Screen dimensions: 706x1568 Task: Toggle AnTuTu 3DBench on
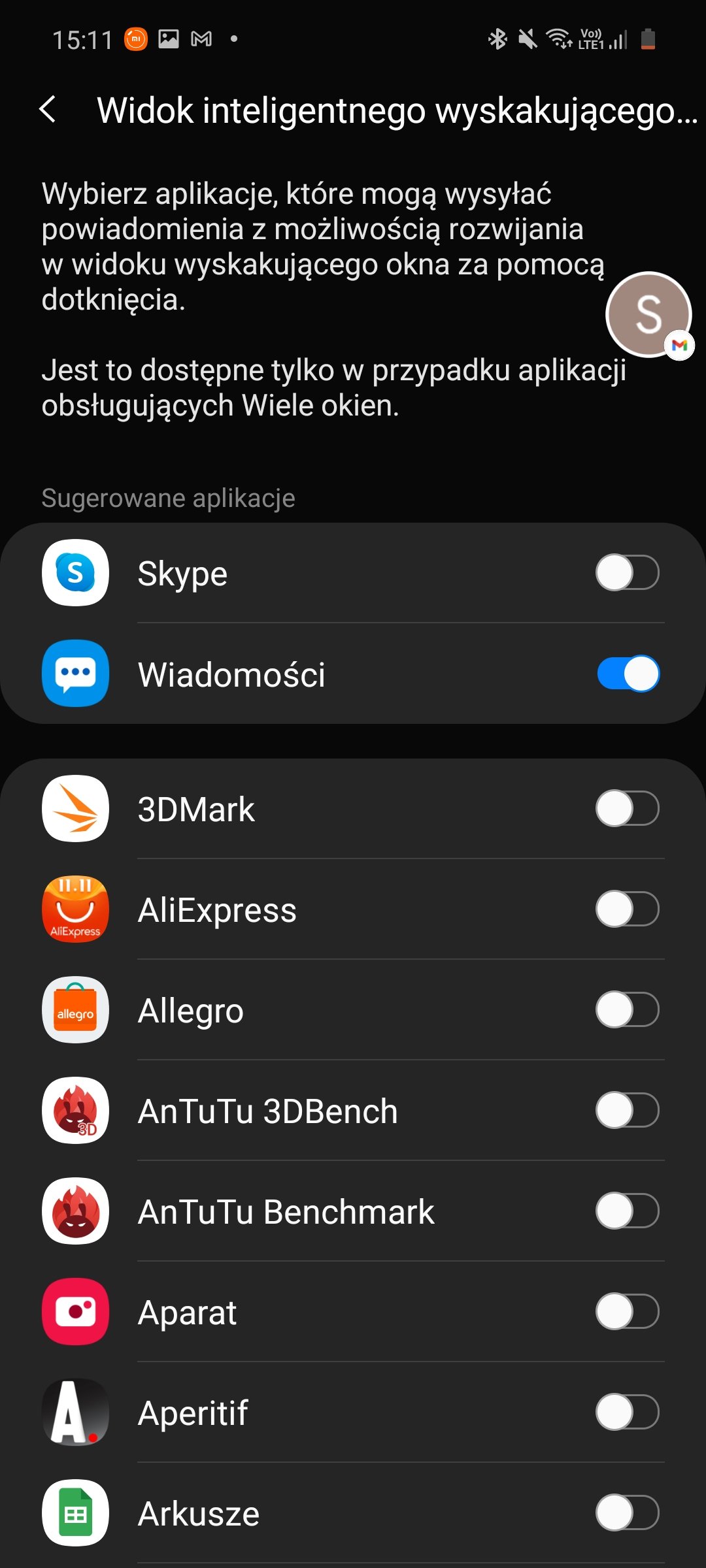click(628, 1110)
